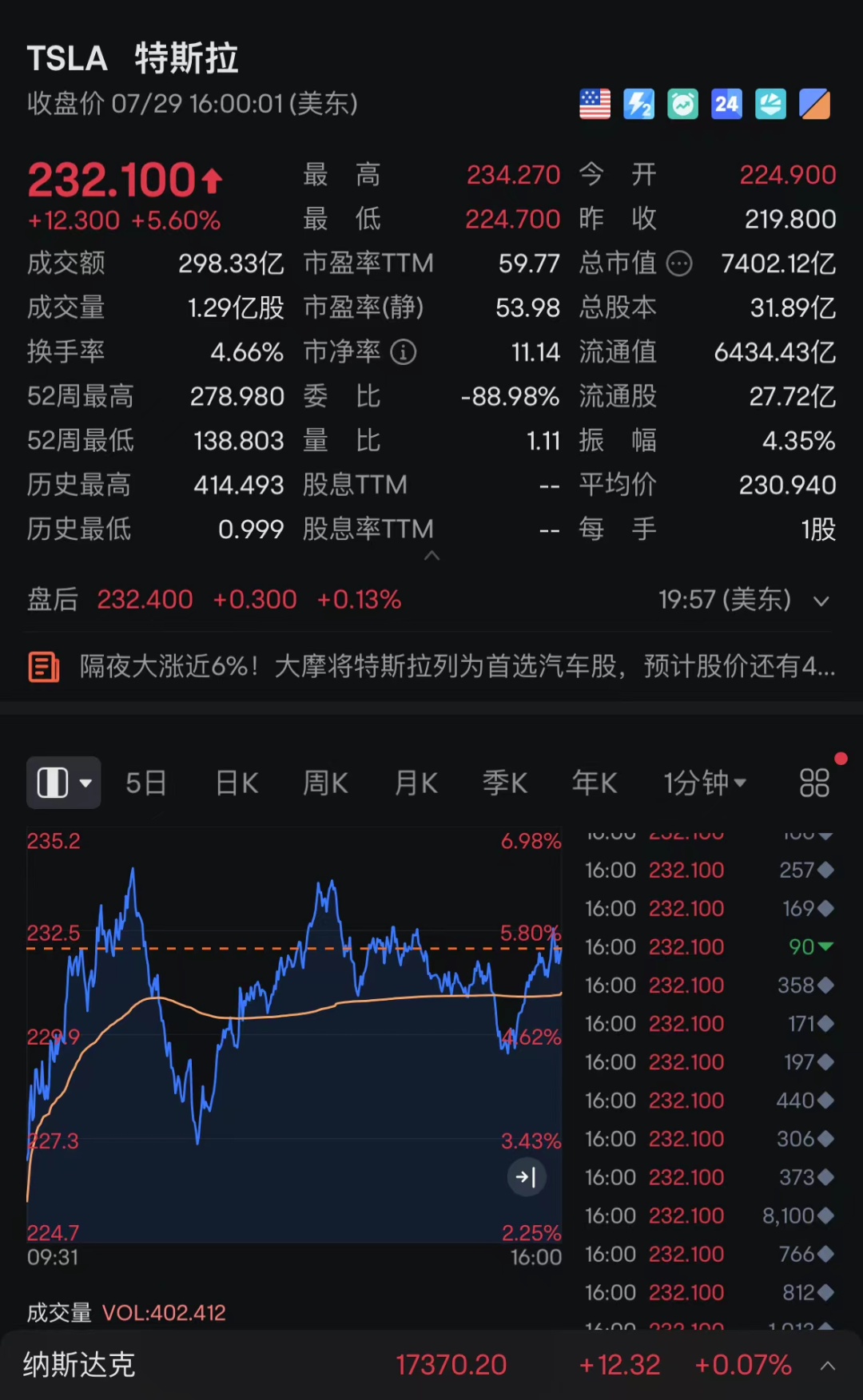Show the 季K chart
The image size is (863, 1400).
click(x=505, y=783)
